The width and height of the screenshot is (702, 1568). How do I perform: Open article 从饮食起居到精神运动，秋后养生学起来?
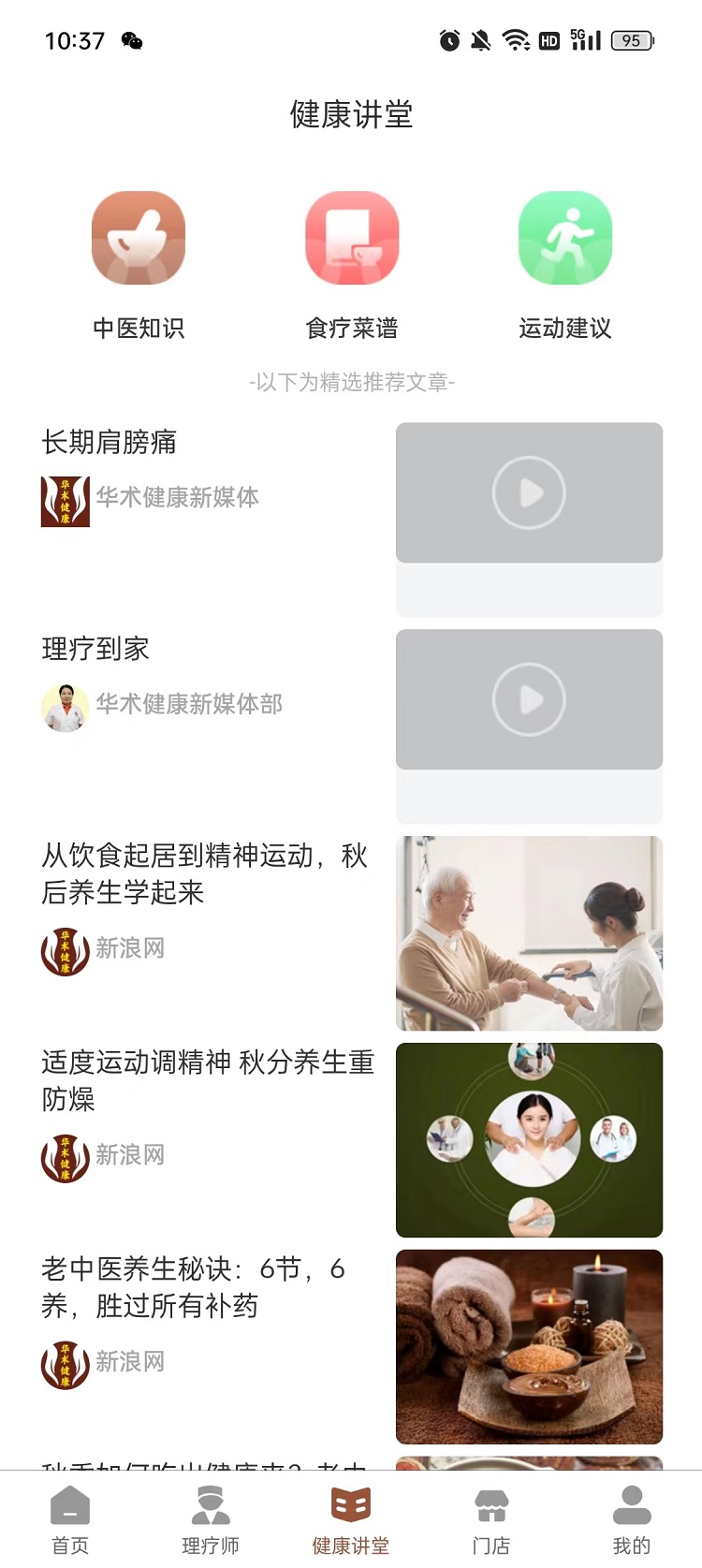point(206,873)
